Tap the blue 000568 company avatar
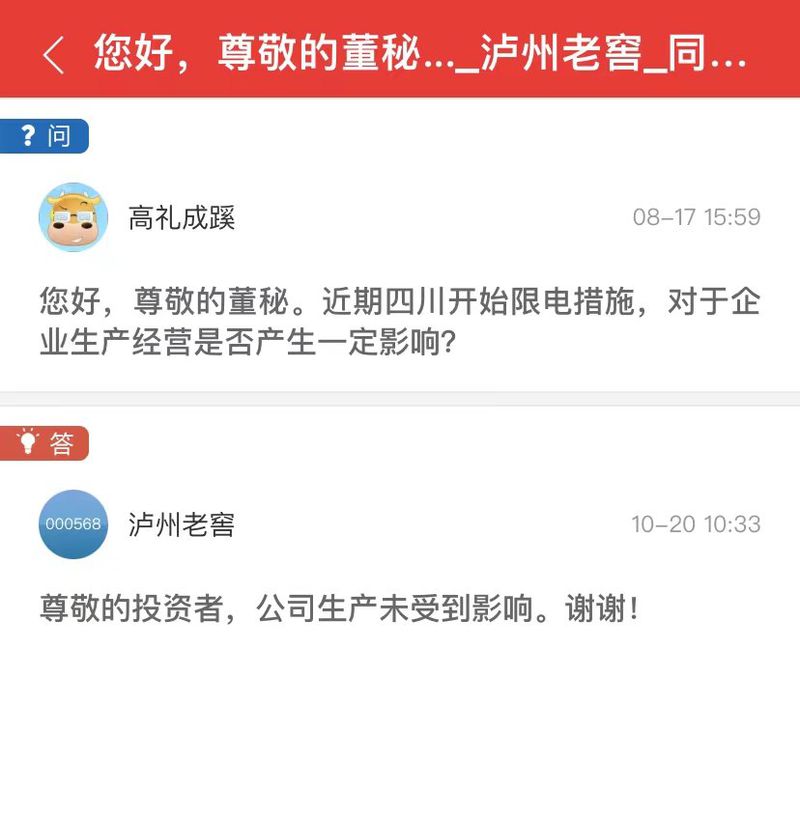 71,523
